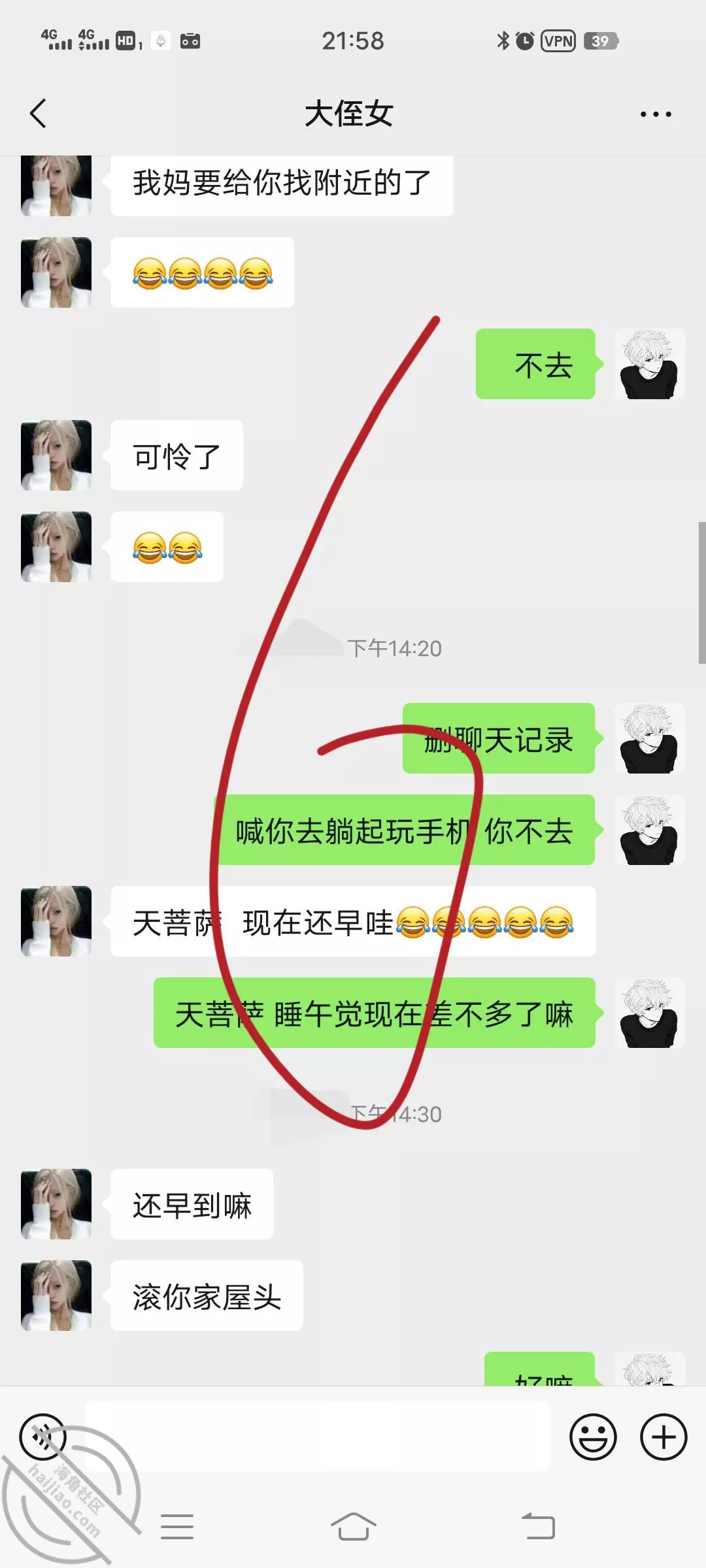
Task: Switch to voice message input
Action: pyautogui.click(x=43, y=1437)
